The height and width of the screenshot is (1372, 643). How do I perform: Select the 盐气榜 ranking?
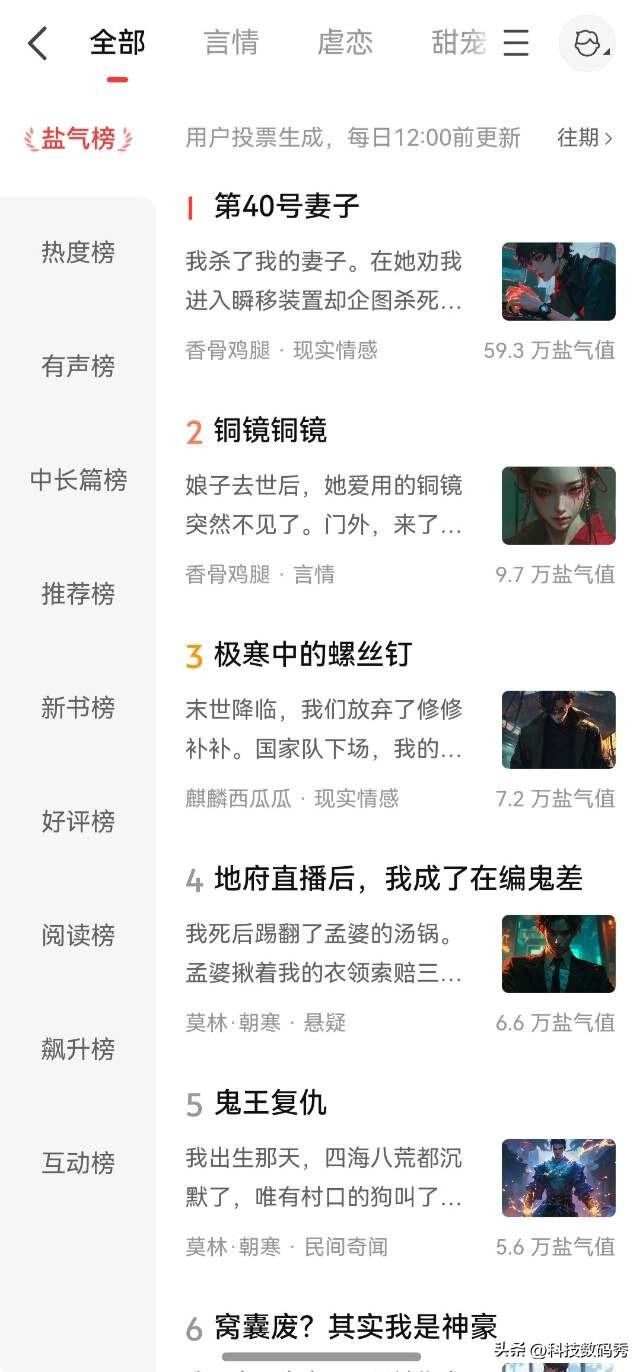(78, 139)
